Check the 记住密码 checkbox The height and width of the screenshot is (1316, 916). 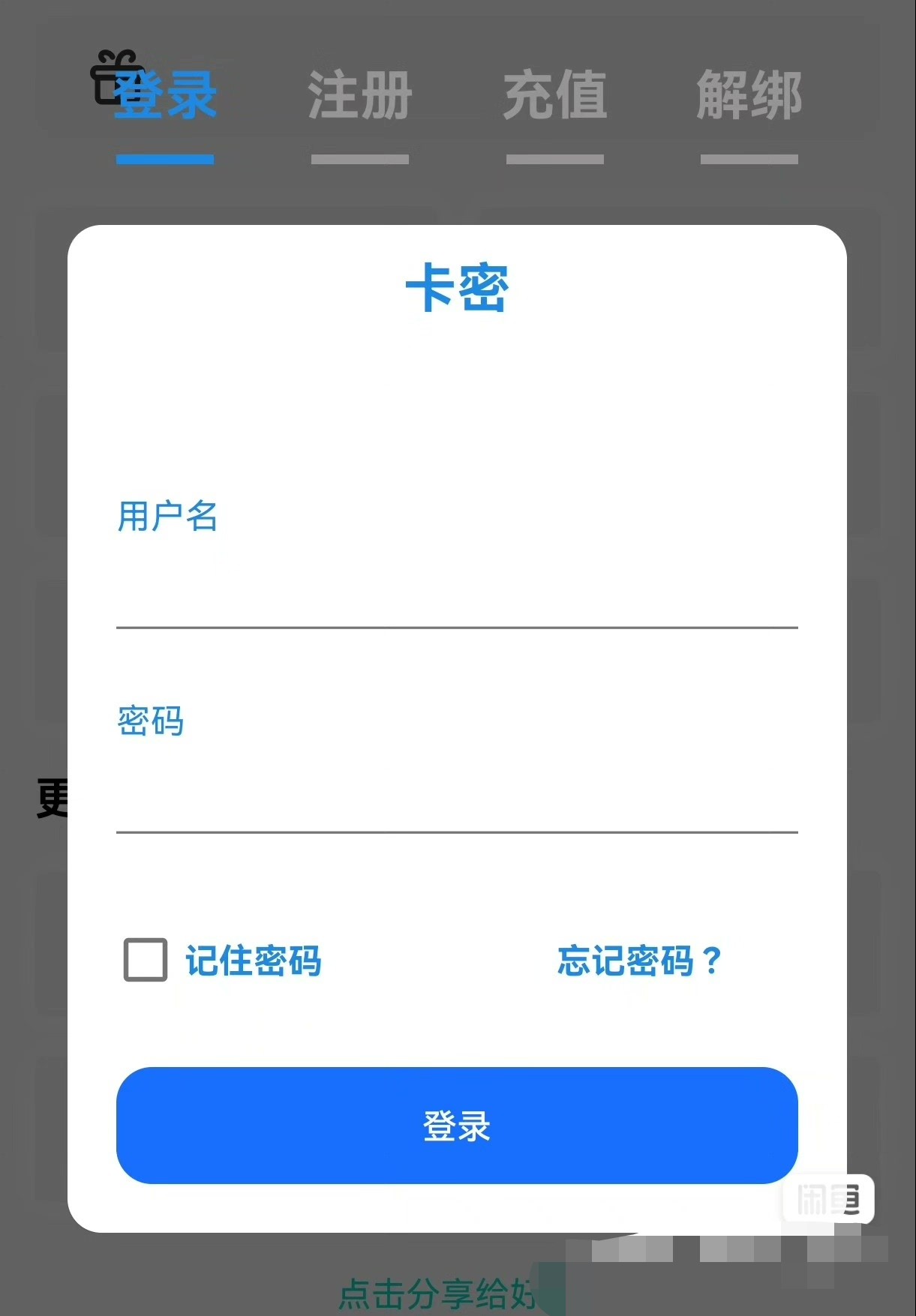click(x=146, y=960)
